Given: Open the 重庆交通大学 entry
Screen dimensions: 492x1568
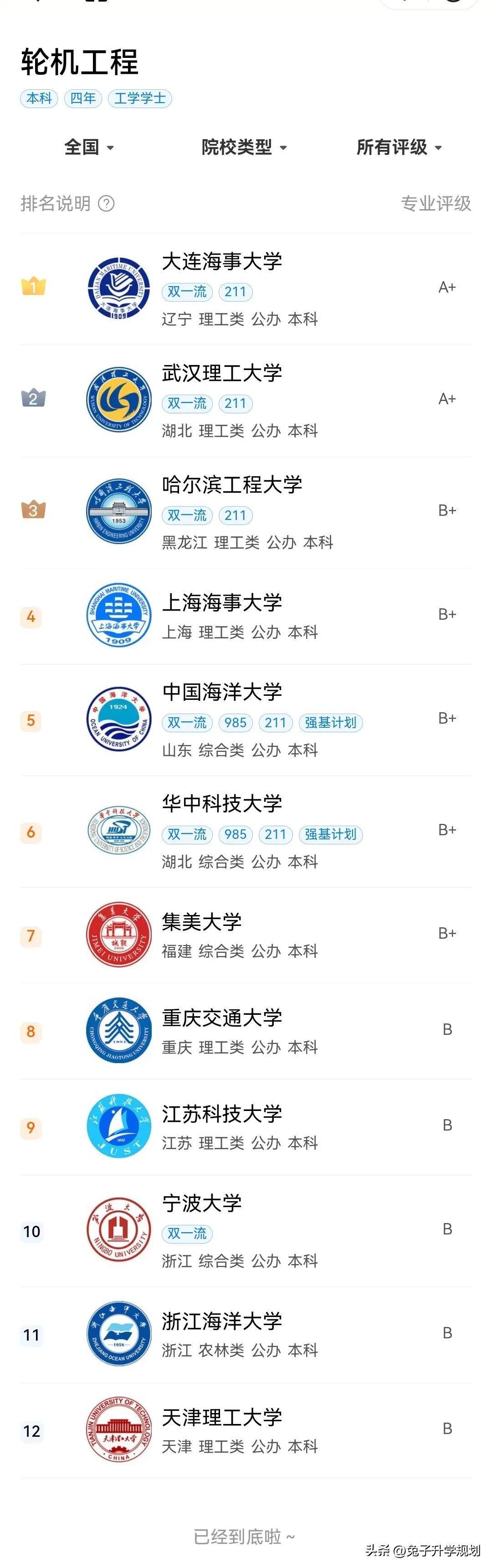Looking at the screenshot, I should [x=222, y=1018].
